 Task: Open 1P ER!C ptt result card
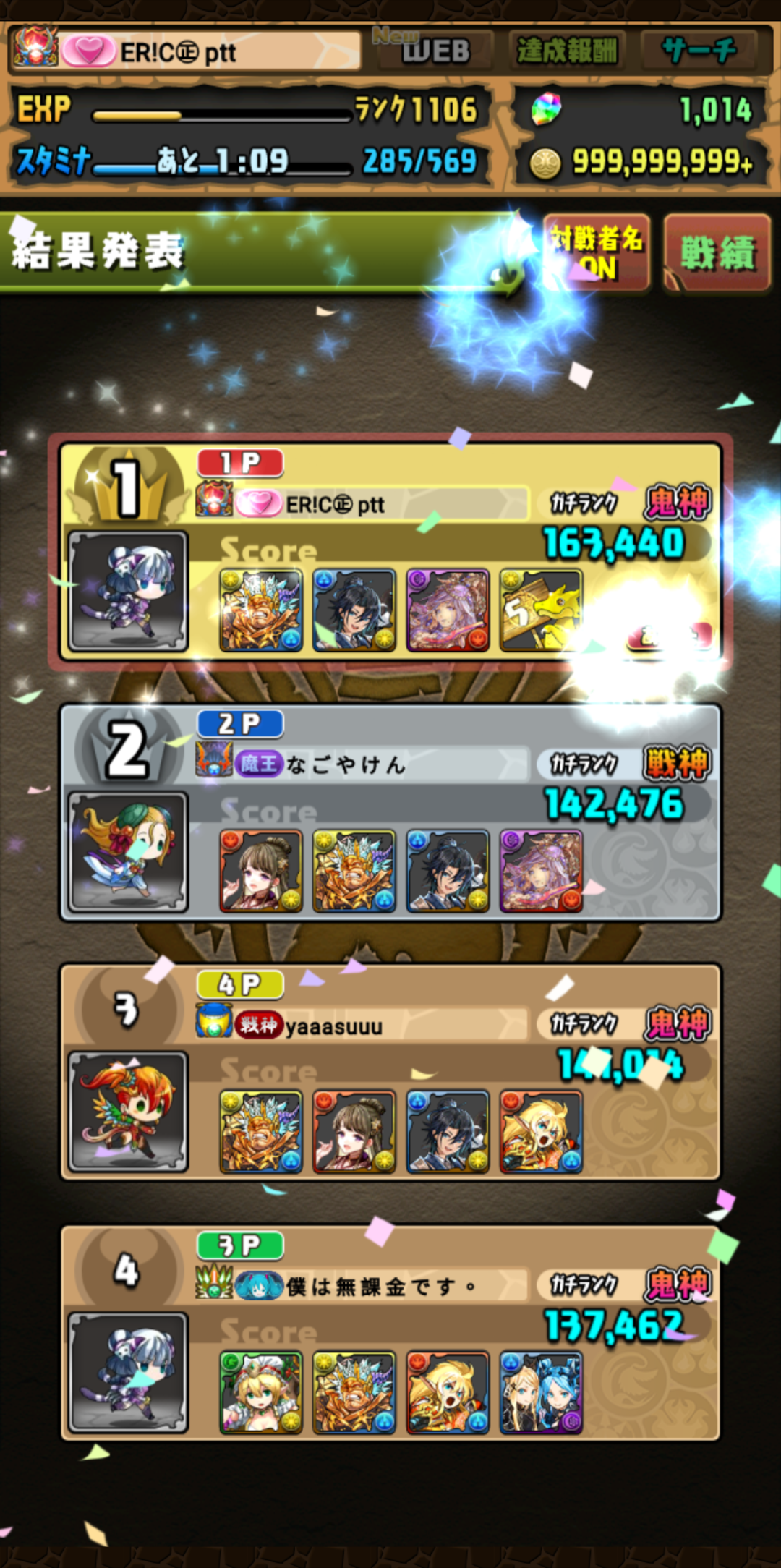[390, 553]
